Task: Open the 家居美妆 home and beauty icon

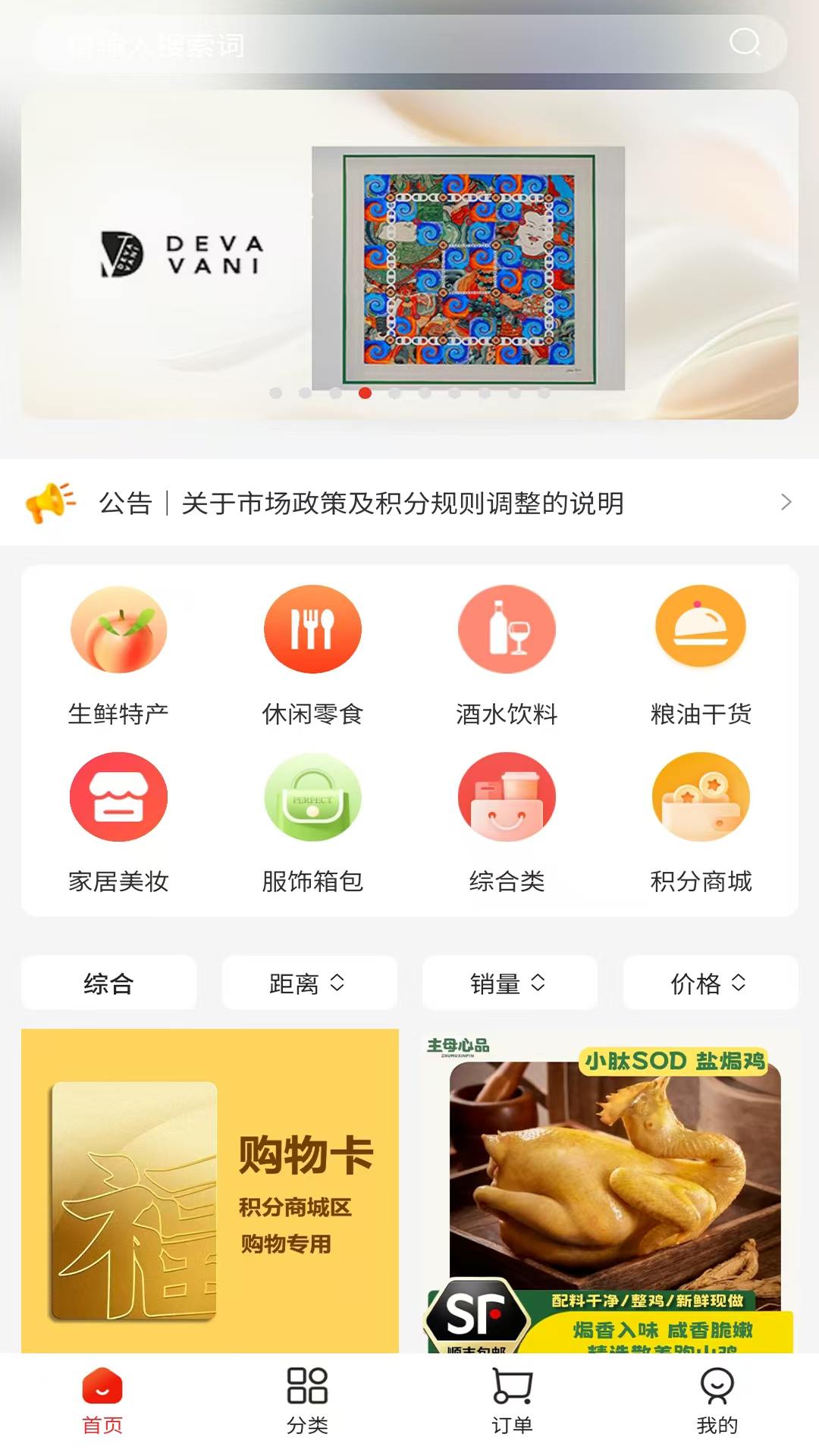Action: 118,797
